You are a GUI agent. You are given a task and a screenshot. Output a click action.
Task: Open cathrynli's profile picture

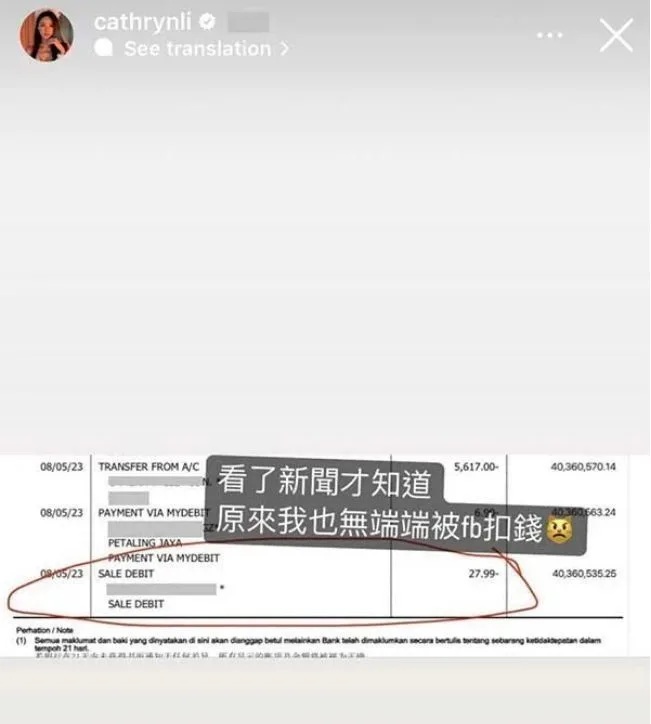(x=46, y=35)
